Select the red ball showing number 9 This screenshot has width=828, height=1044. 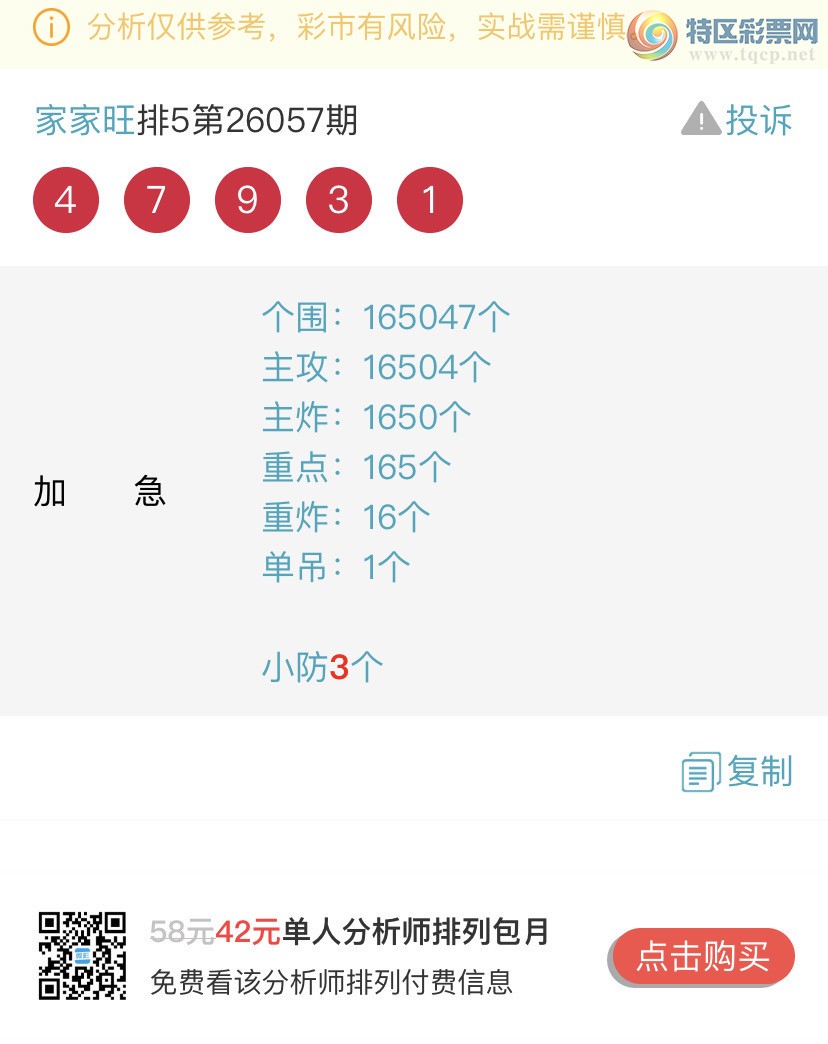click(247, 199)
